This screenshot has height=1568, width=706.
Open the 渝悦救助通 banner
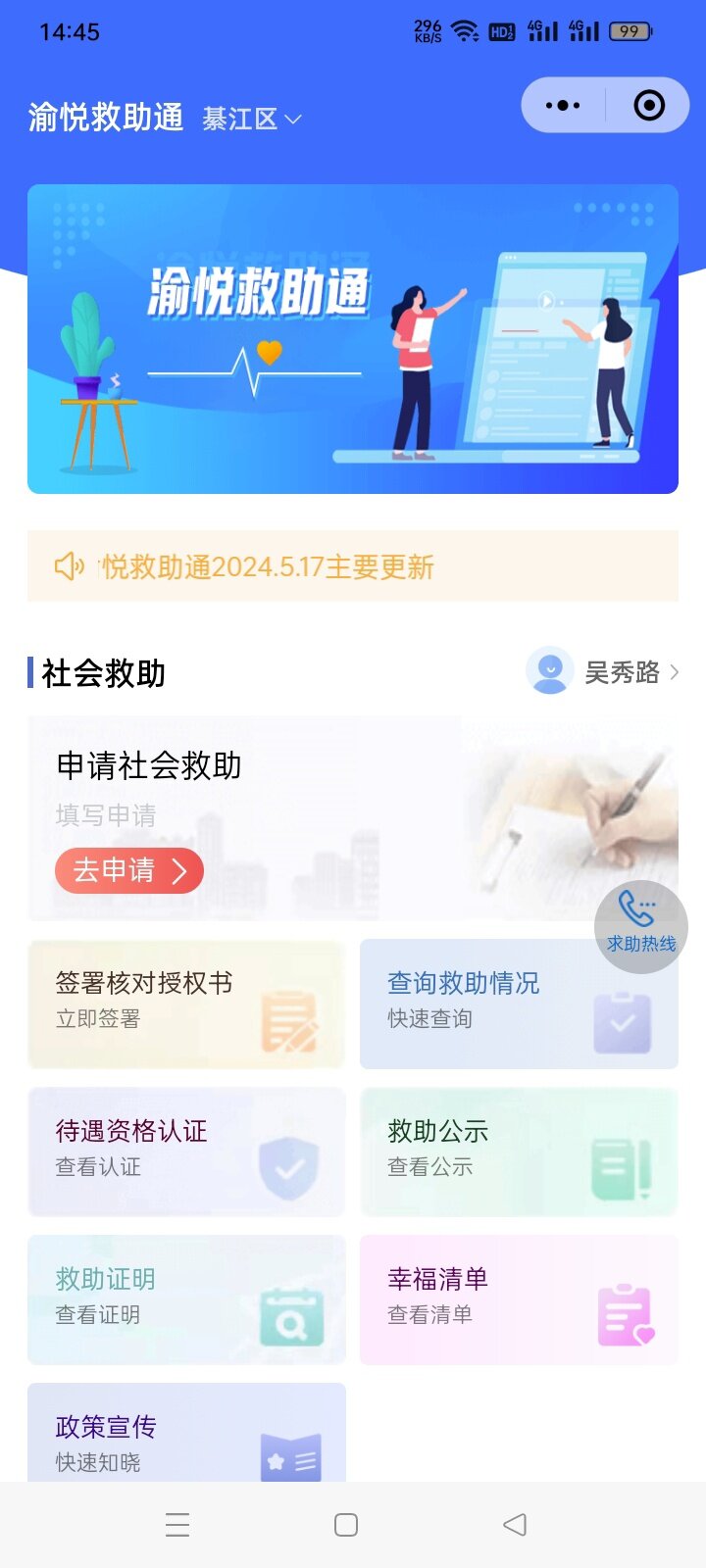coord(353,339)
